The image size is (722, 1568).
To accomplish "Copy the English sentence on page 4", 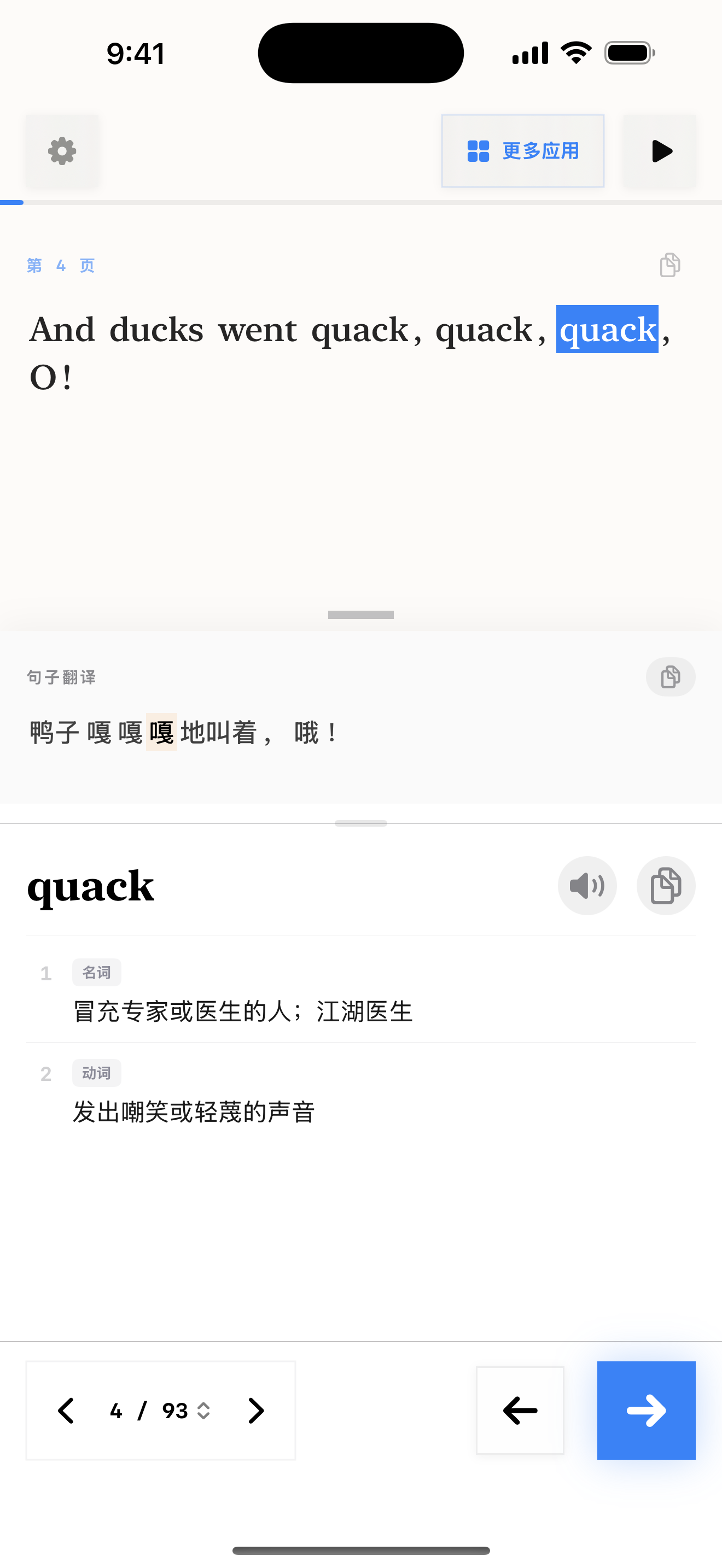I will click(x=669, y=265).
